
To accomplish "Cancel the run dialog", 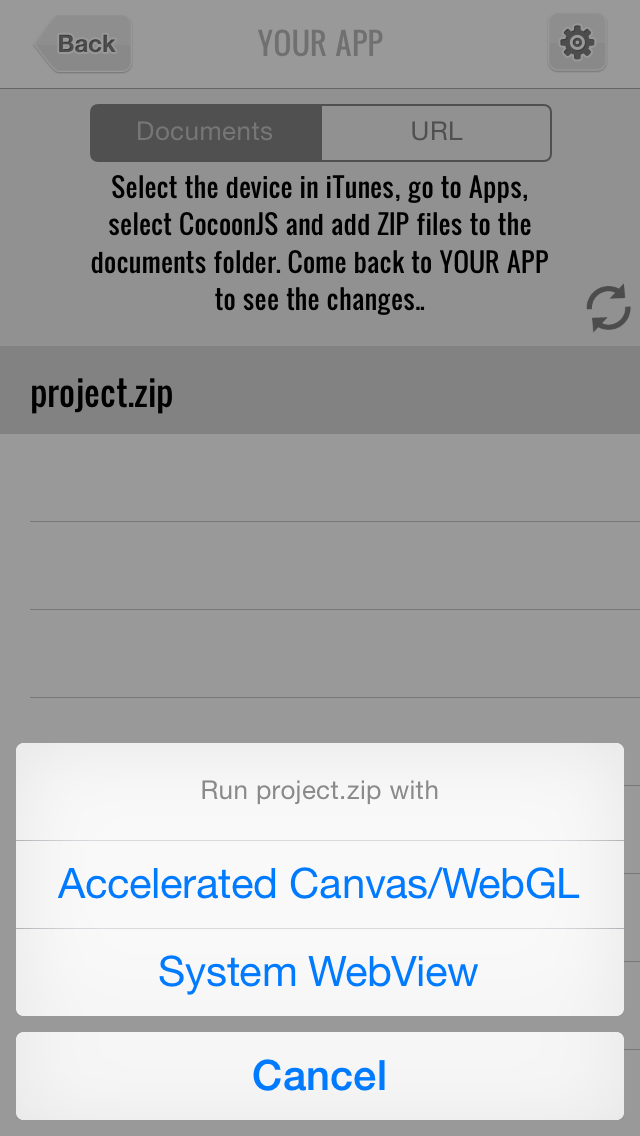I will click(319, 1076).
